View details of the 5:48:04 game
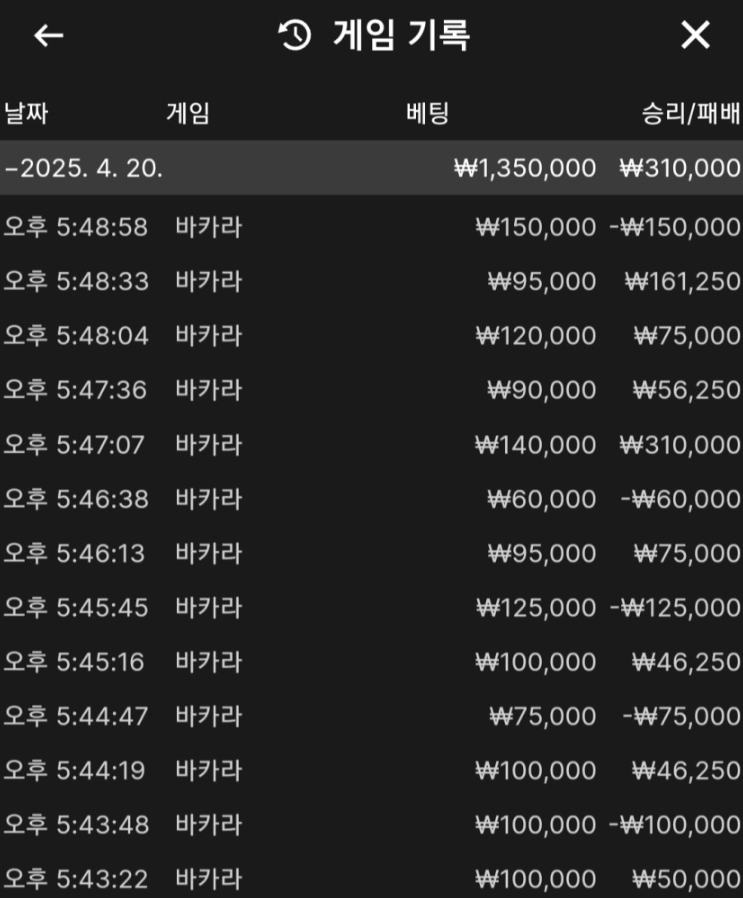 pos(371,335)
